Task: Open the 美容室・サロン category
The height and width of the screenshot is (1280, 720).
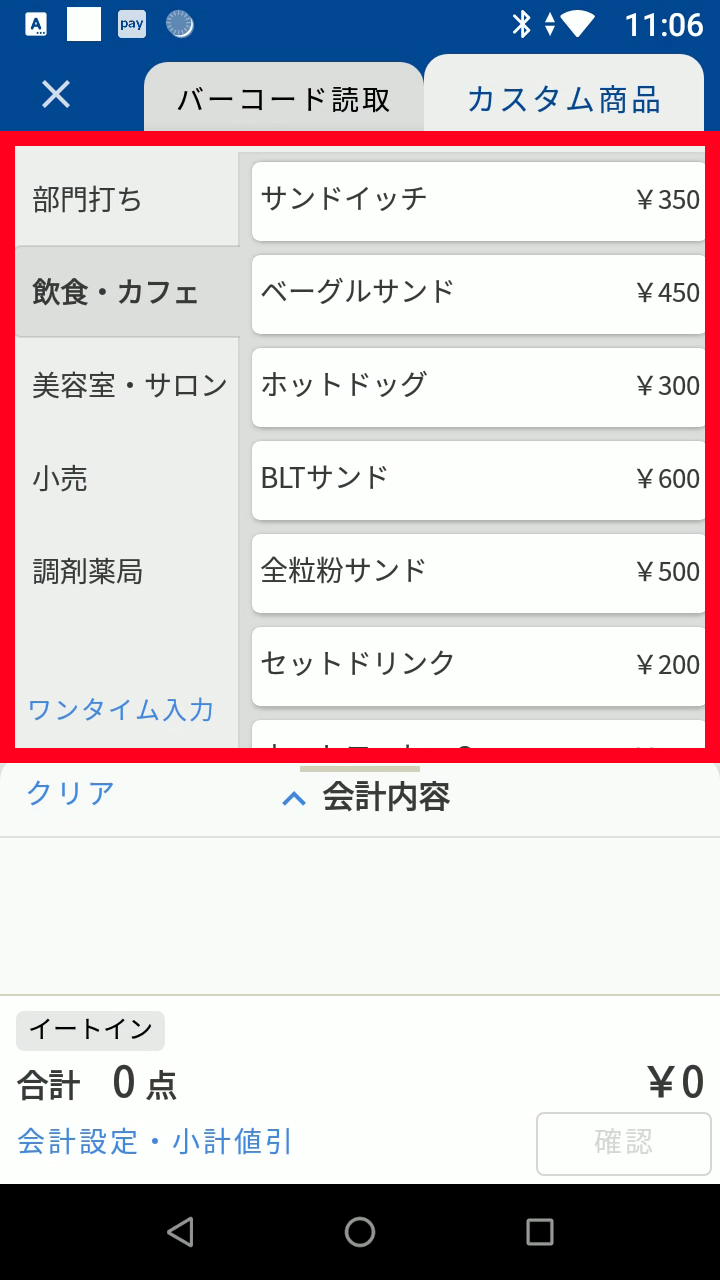Action: [129, 386]
